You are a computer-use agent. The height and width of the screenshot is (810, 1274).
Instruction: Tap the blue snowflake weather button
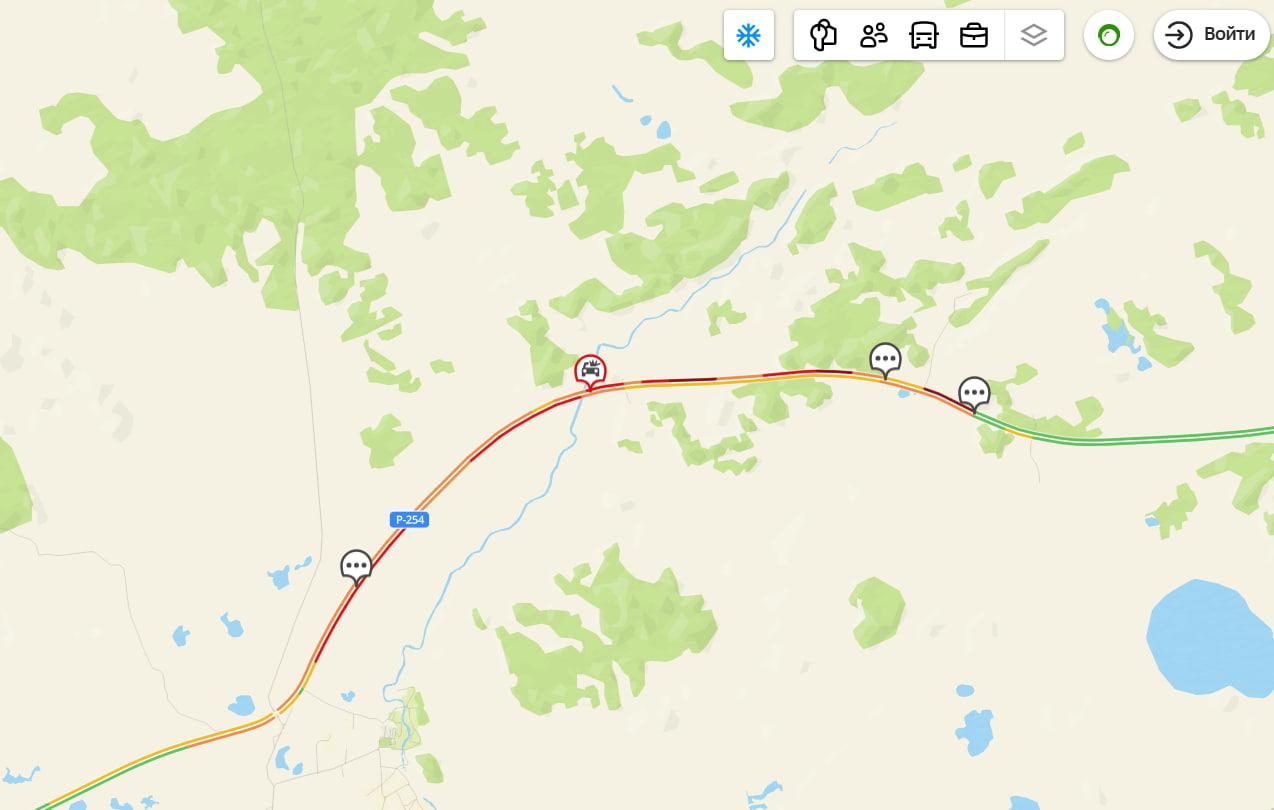(748, 36)
